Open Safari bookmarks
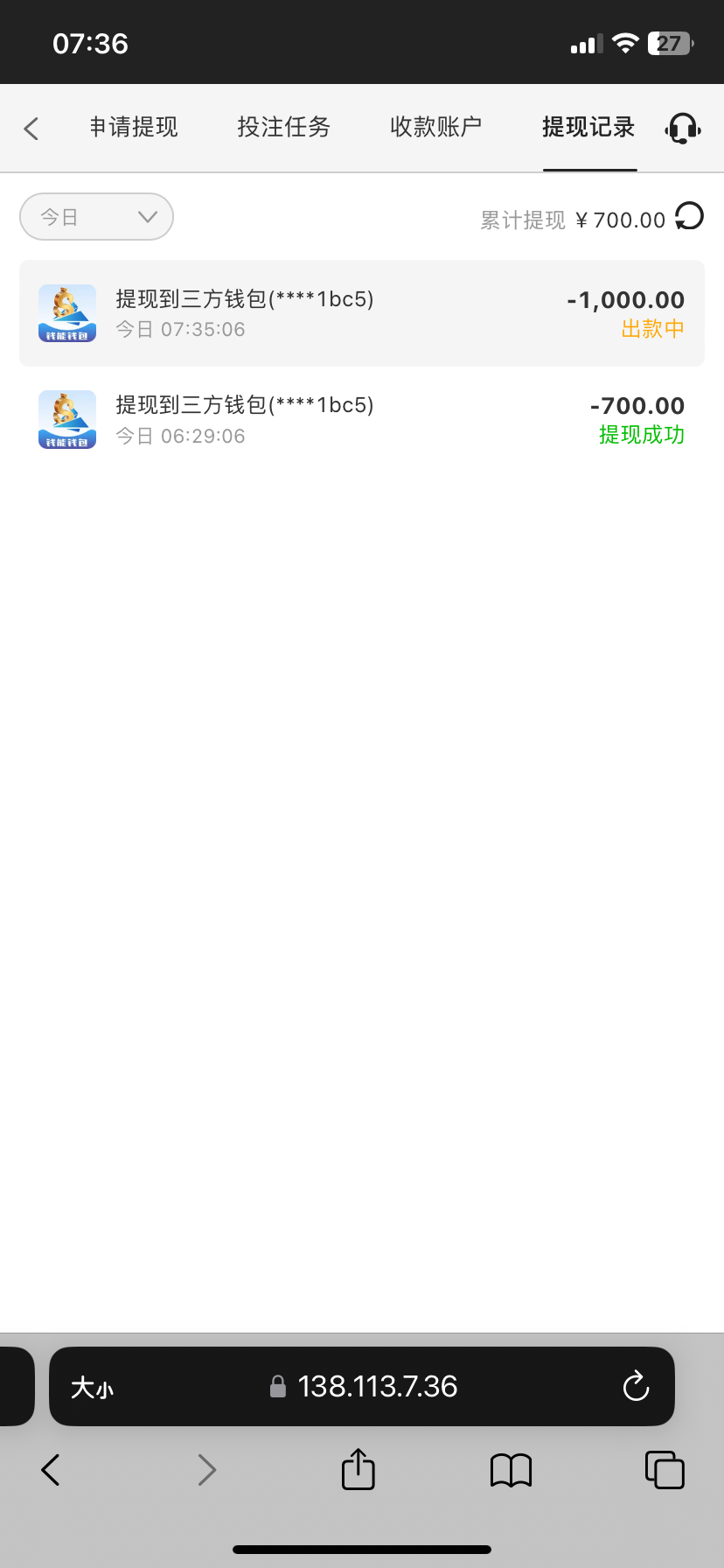 click(512, 1470)
